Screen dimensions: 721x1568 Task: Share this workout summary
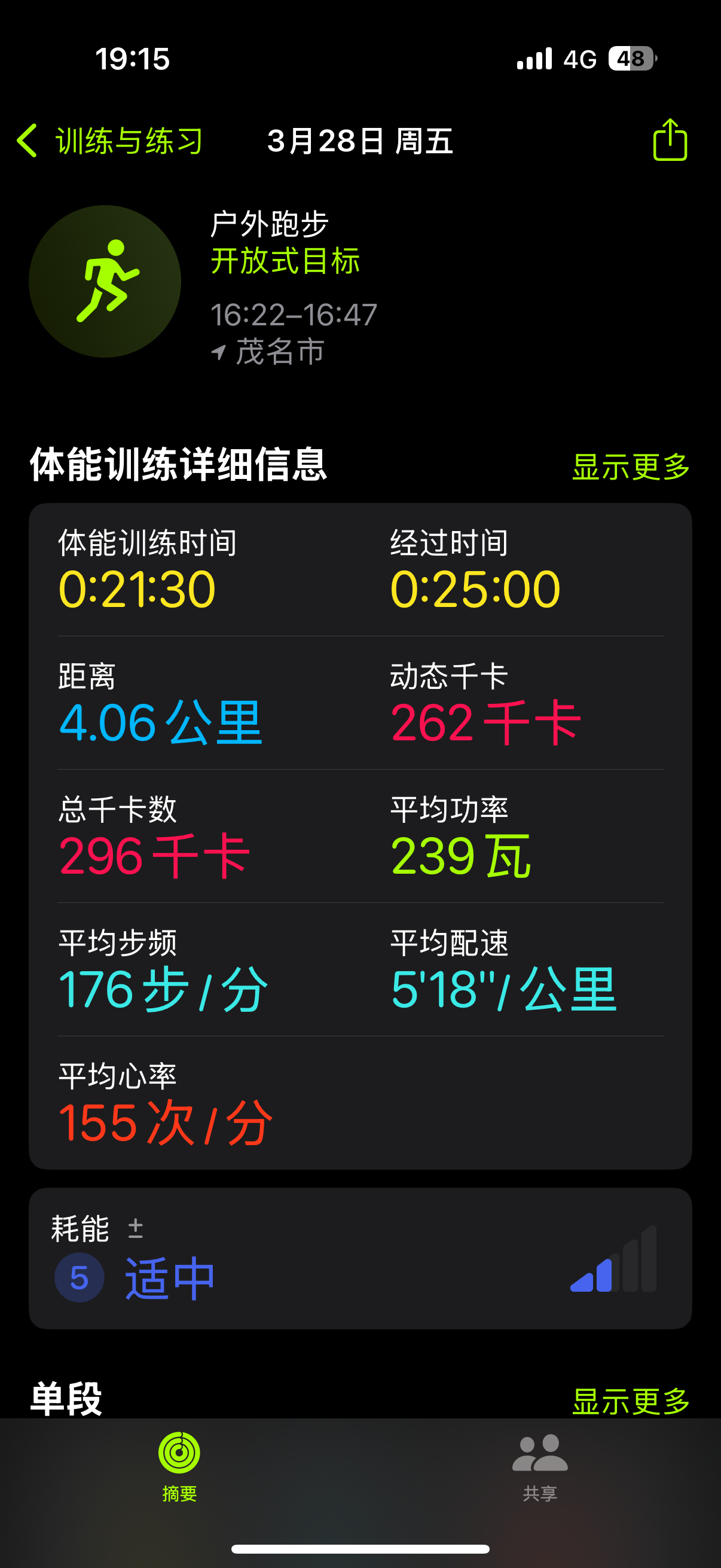tap(670, 140)
